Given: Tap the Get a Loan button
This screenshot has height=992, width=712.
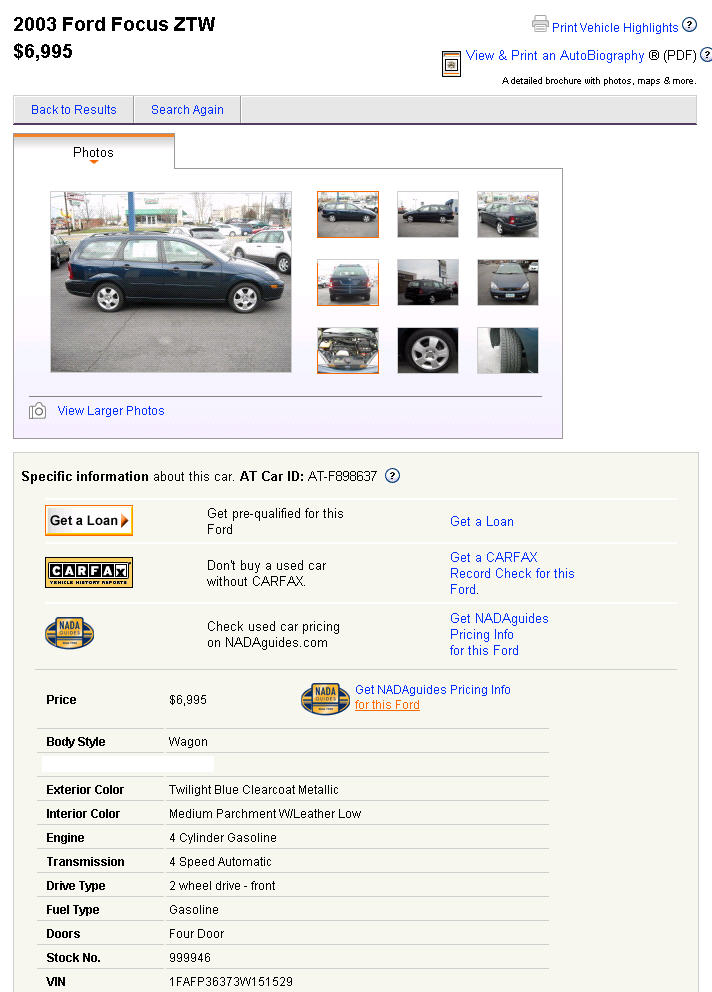Looking at the screenshot, I should coord(89,520).
